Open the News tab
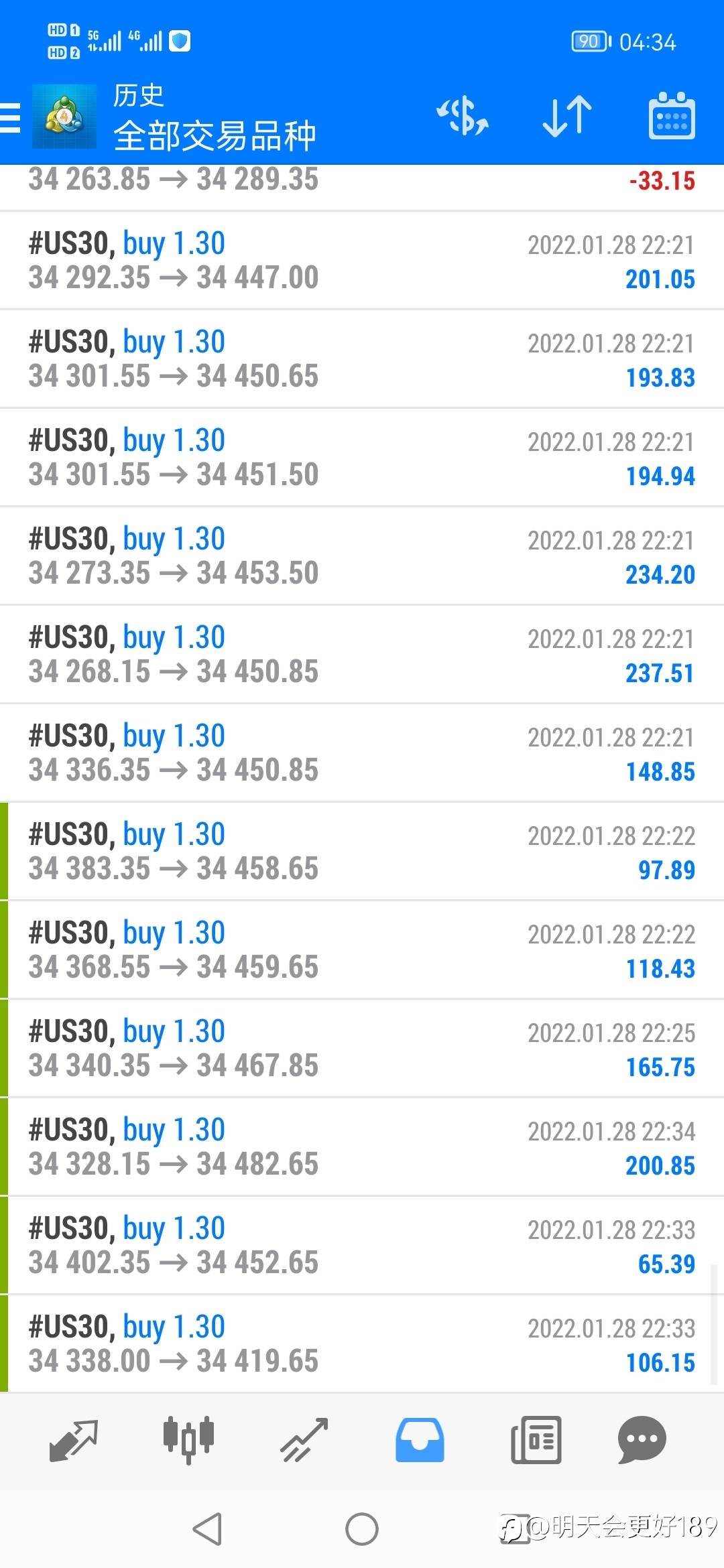Image resolution: width=724 pixels, height=1568 pixels. point(536,1441)
